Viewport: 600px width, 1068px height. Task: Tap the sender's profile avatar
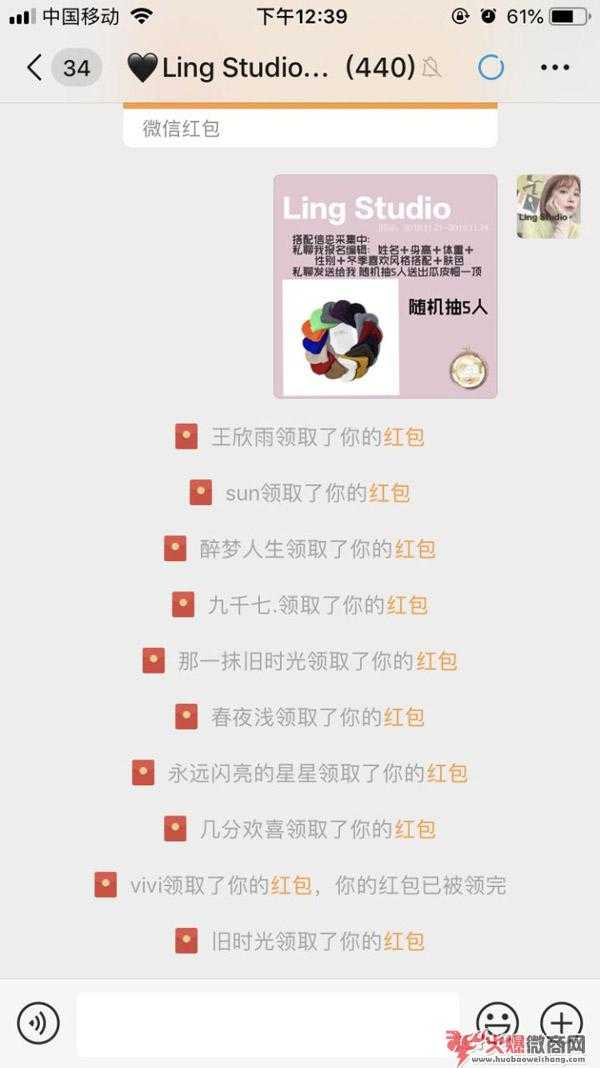pos(548,206)
